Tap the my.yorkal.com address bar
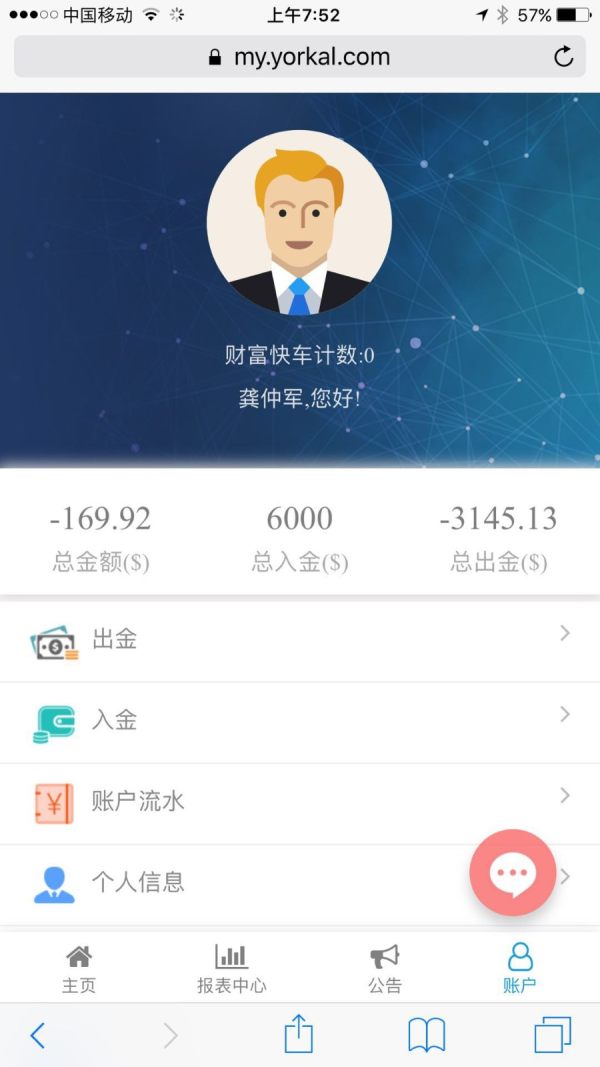The image size is (600, 1067). click(300, 56)
